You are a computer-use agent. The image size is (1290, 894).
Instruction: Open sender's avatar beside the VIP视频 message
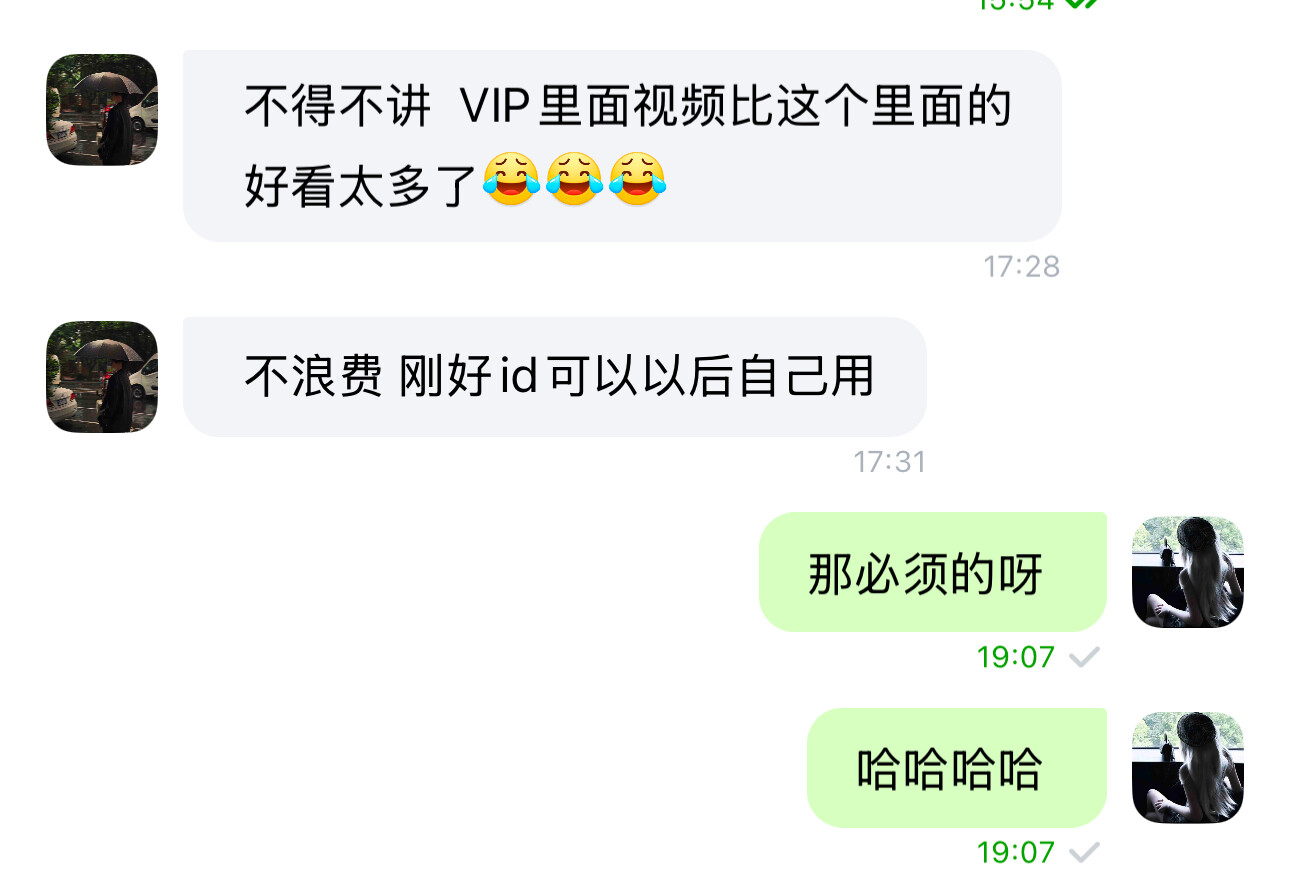[x=102, y=110]
